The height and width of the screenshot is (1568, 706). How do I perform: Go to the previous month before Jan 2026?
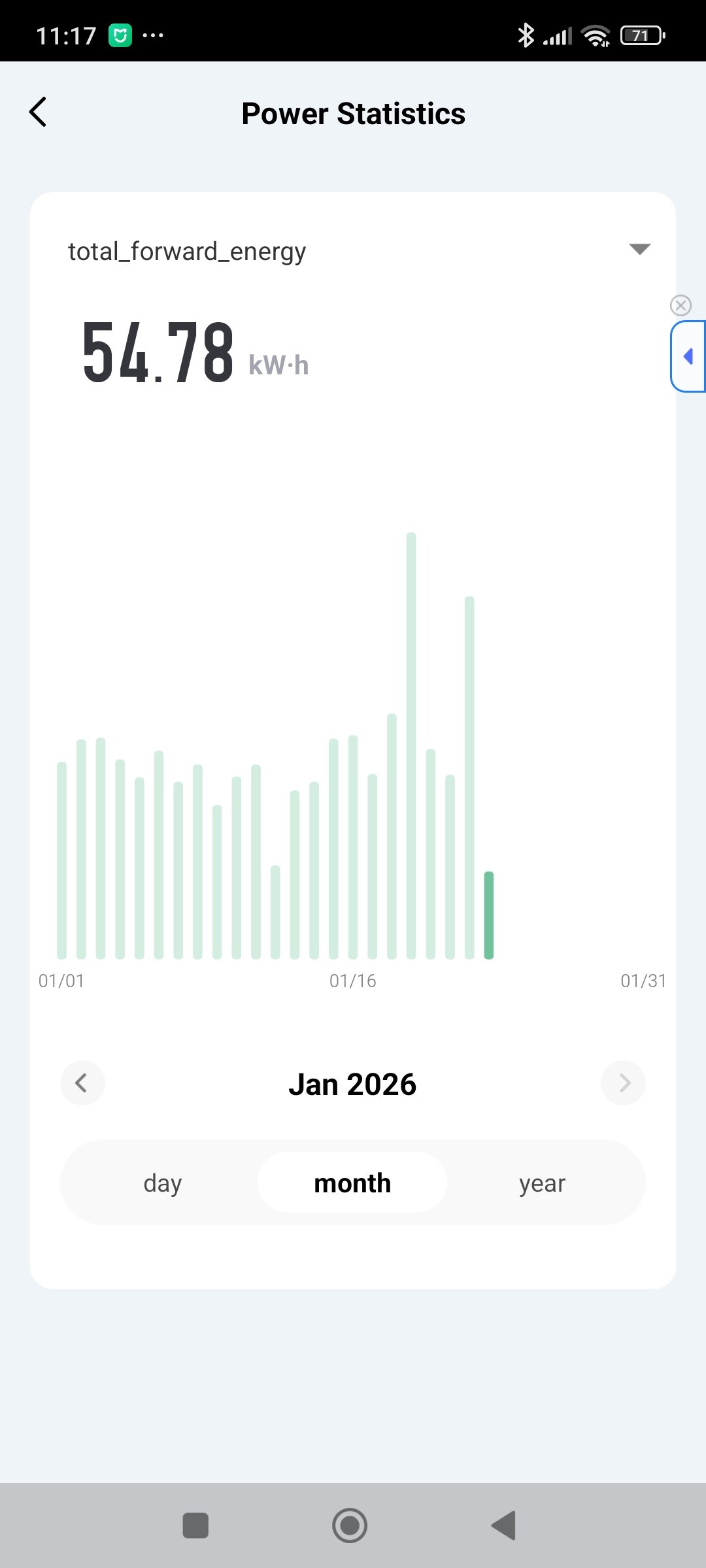click(82, 1083)
